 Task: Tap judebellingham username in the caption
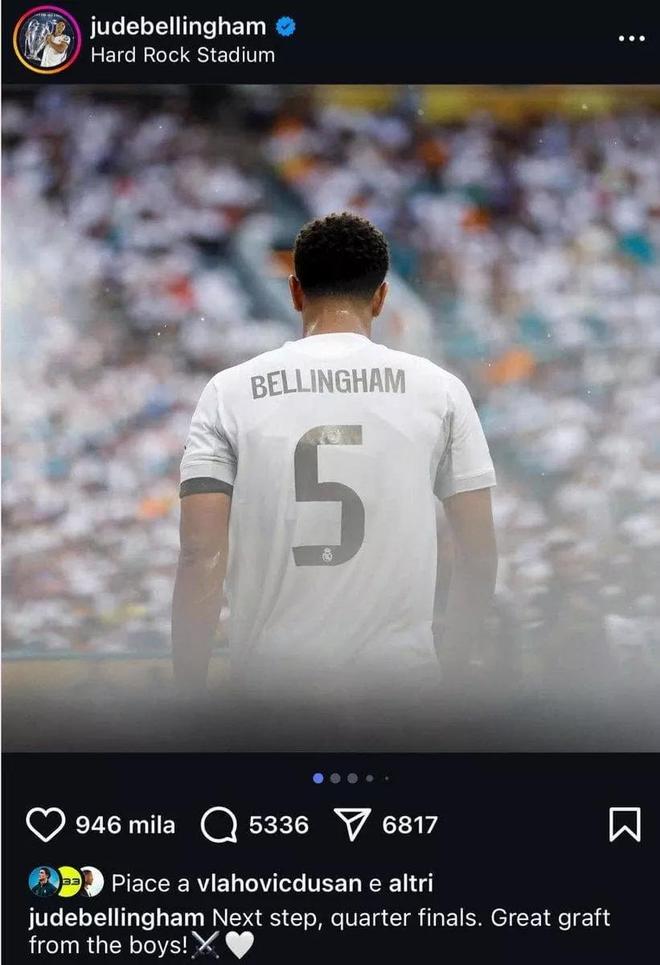116,917
